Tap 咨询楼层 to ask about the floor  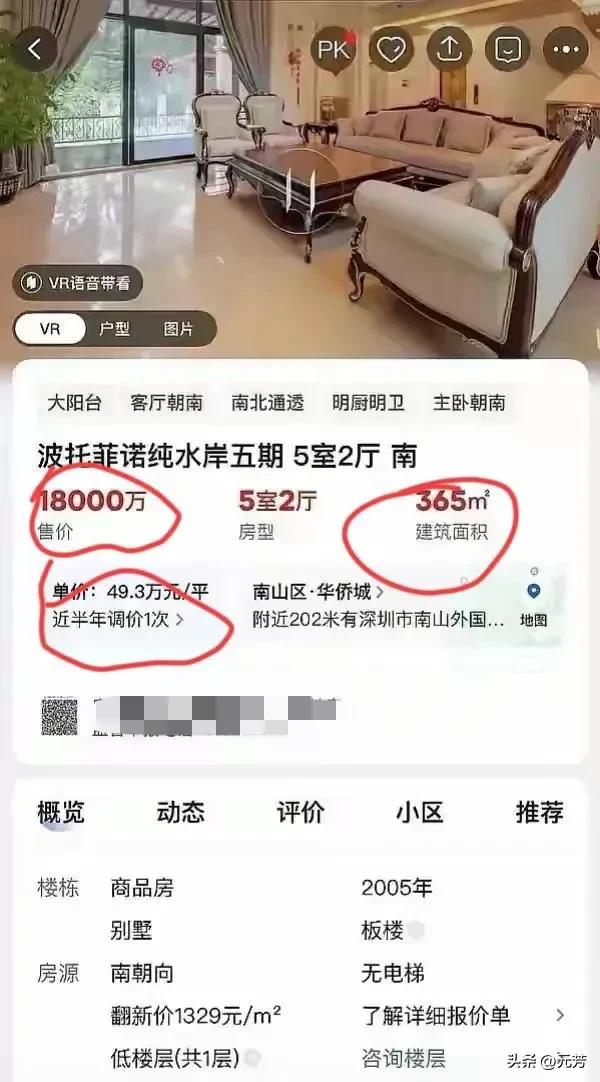[x=403, y=1058]
